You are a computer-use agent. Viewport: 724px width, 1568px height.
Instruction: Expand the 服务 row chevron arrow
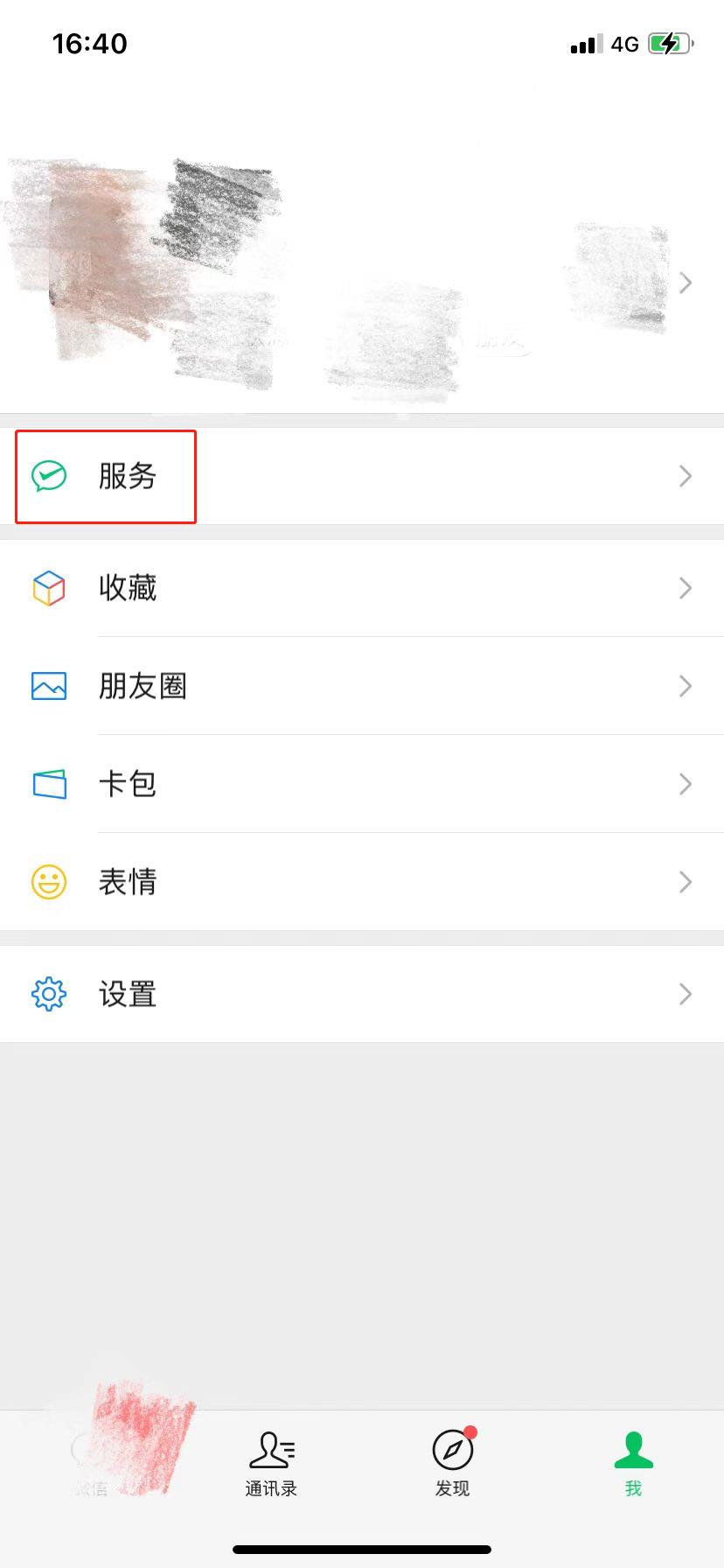(686, 477)
